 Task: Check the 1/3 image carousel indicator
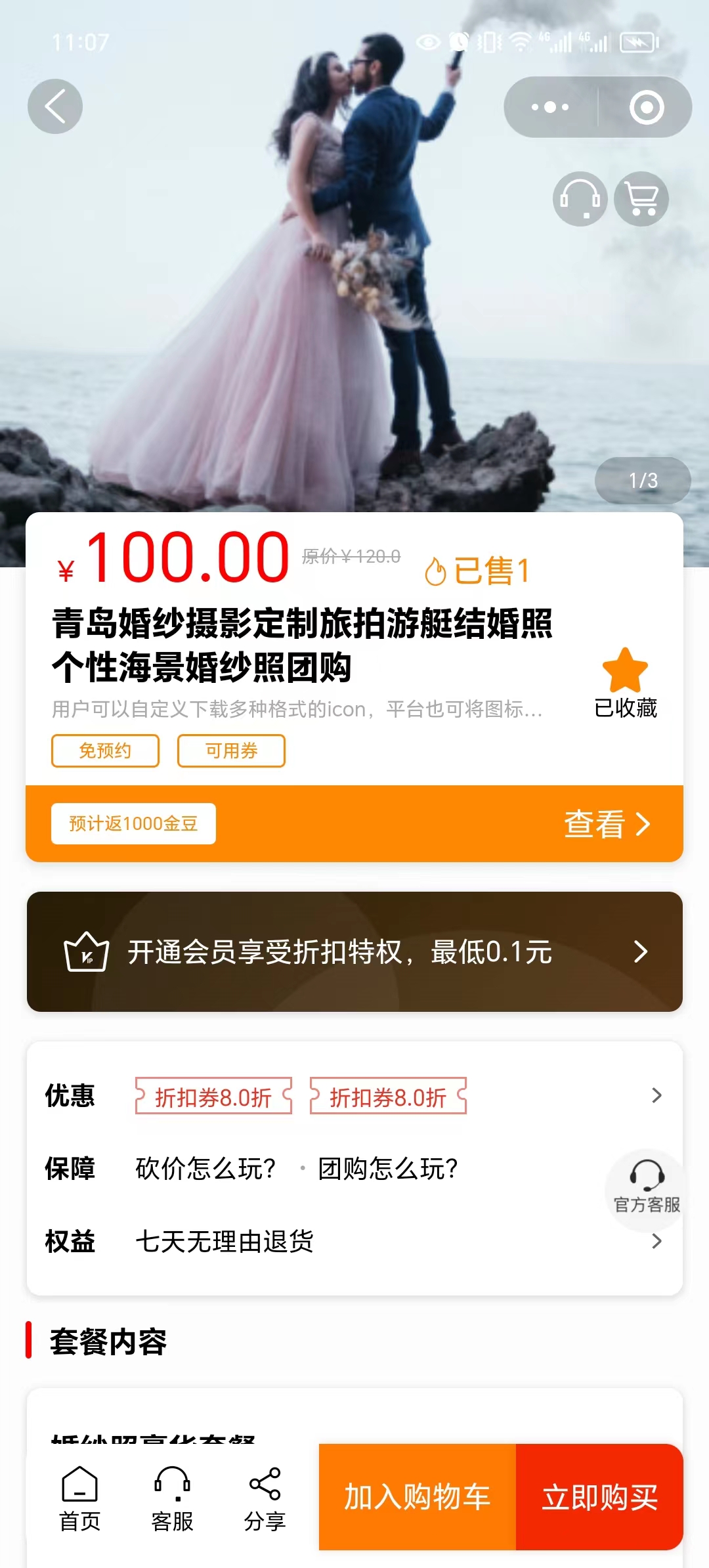pos(642,481)
